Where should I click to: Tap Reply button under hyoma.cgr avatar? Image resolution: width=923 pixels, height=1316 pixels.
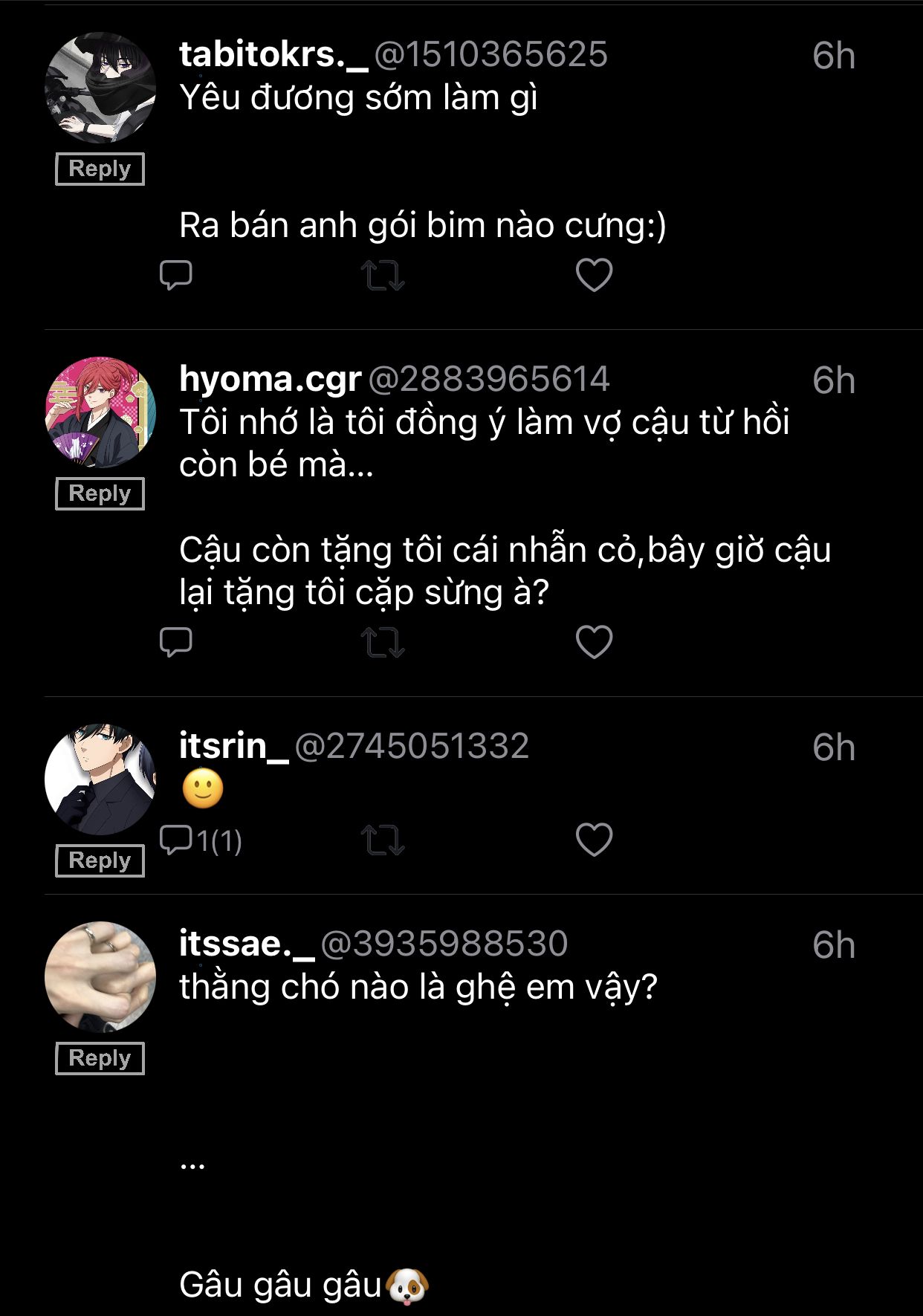click(100, 493)
